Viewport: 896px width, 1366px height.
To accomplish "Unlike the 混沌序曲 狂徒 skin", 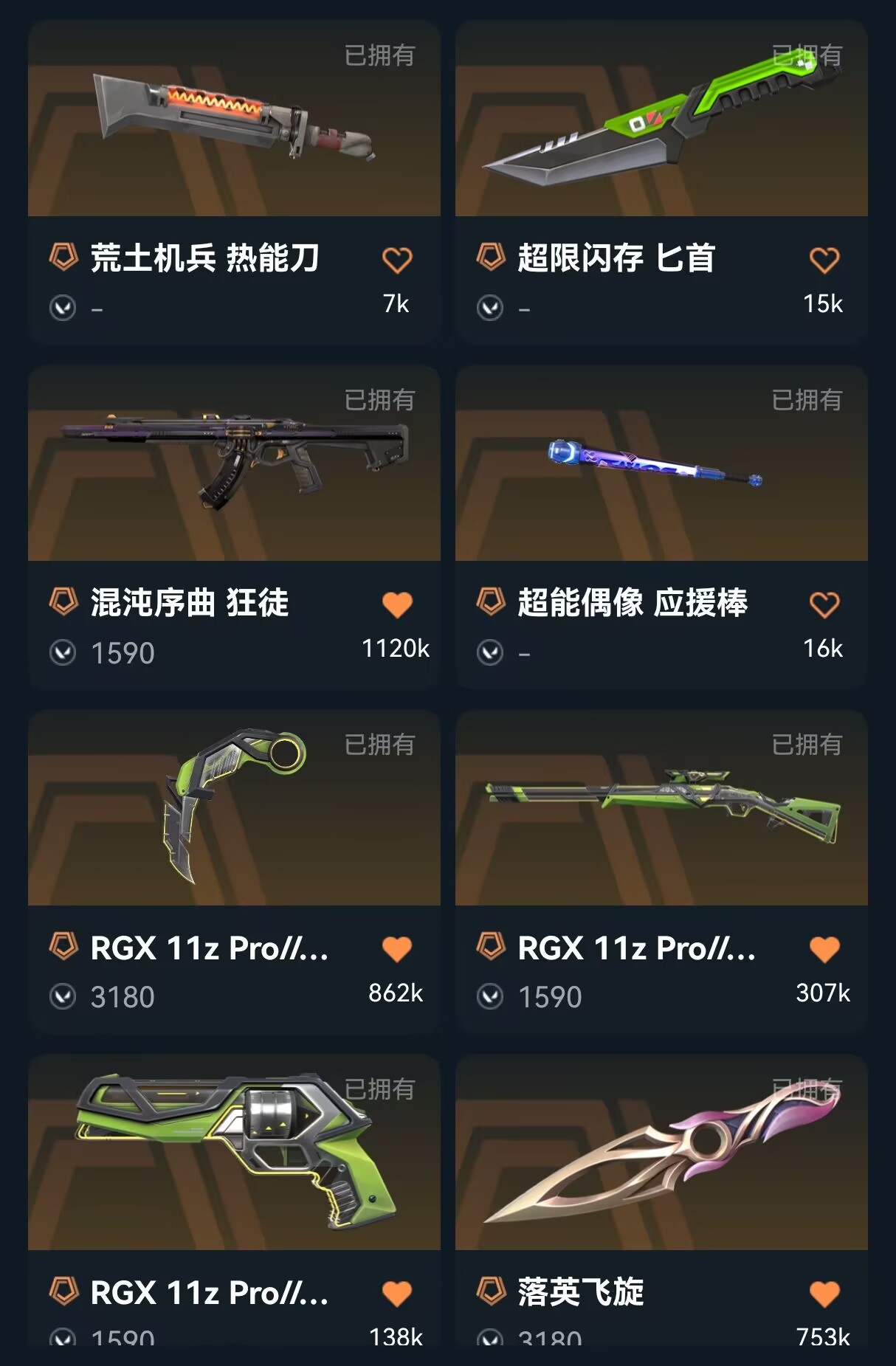I will pos(397,604).
